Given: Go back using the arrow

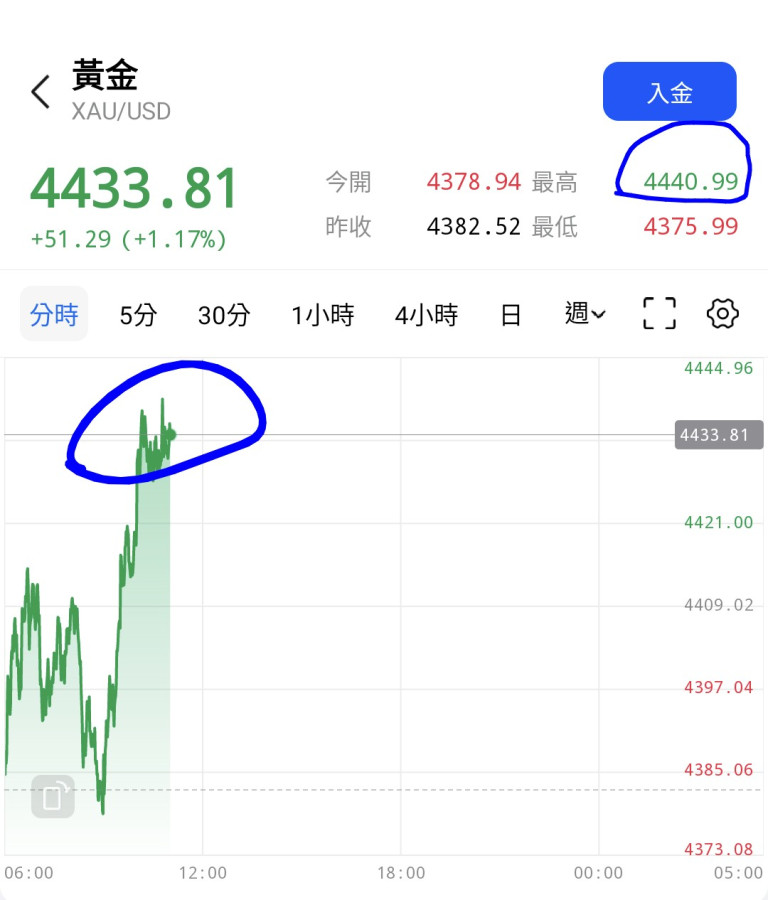Looking at the screenshot, I should pos(40,93).
